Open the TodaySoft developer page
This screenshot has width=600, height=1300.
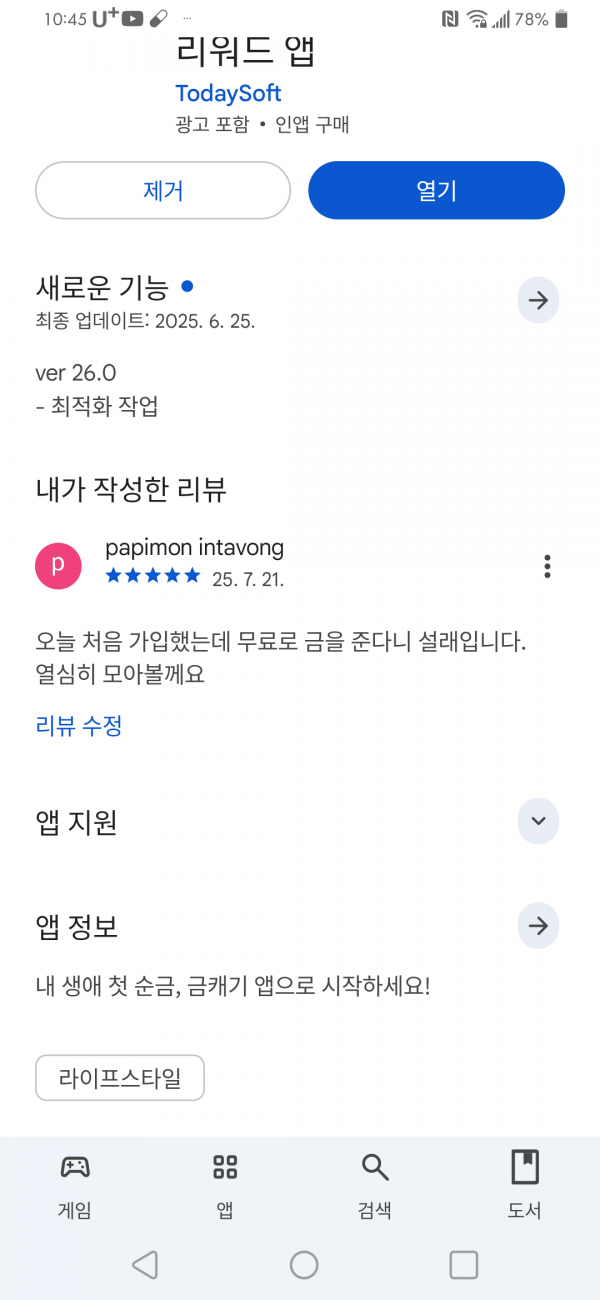(228, 93)
